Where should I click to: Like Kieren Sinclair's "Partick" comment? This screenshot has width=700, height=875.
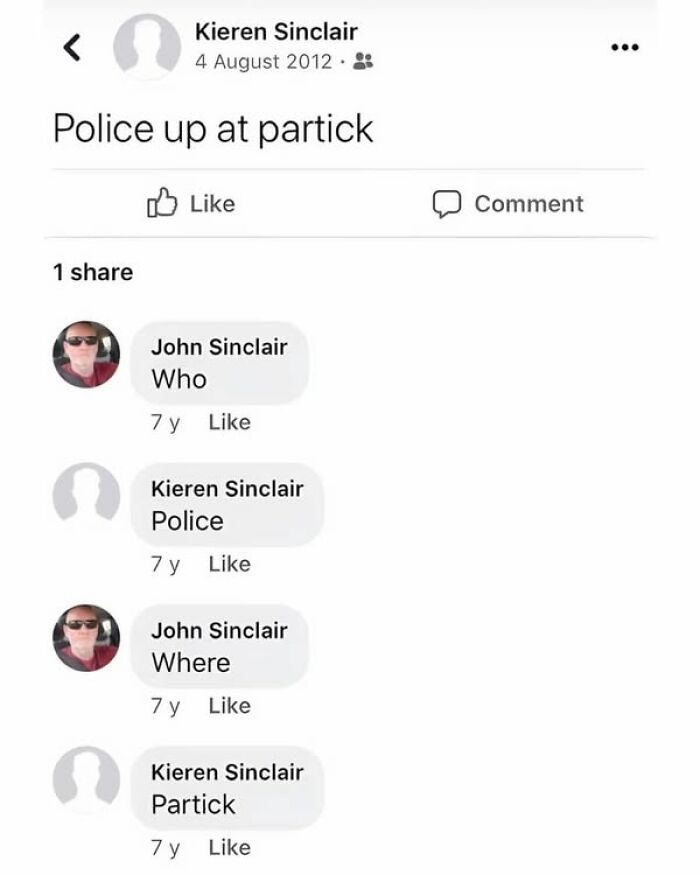point(229,848)
